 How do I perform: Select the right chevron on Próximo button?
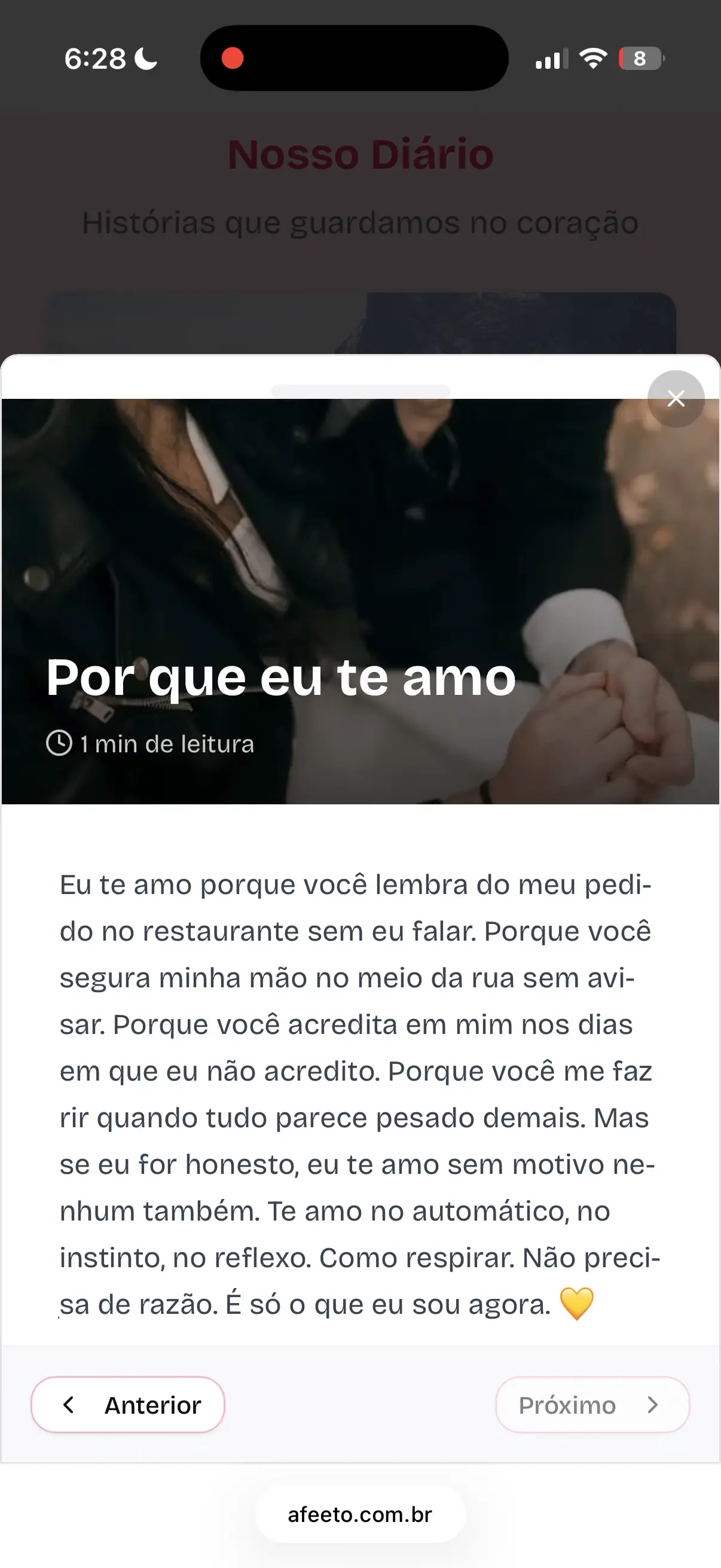tap(653, 1405)
